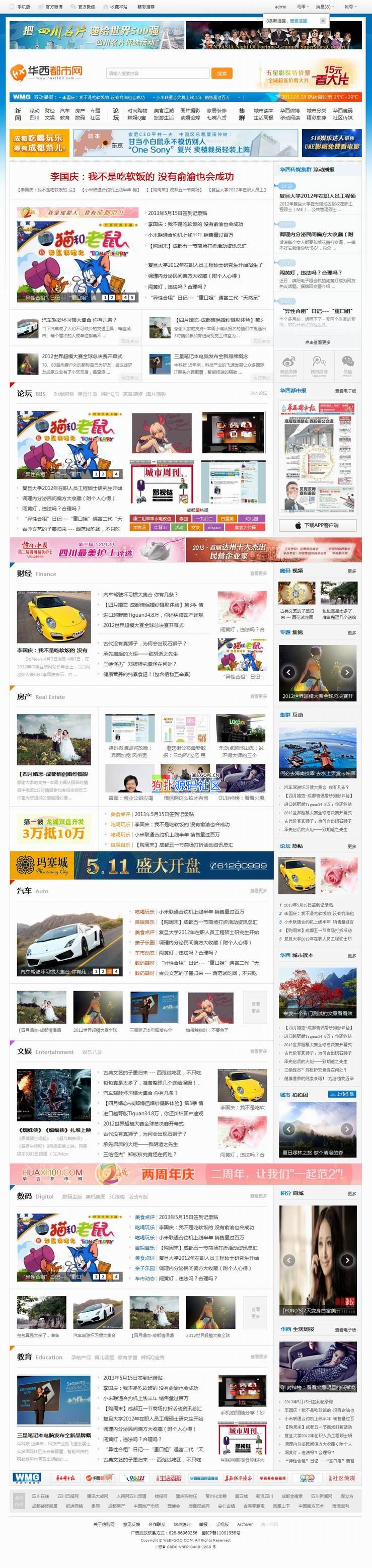Close the 8条新提醒 notification popup
372x1568 pixels.
323,21
